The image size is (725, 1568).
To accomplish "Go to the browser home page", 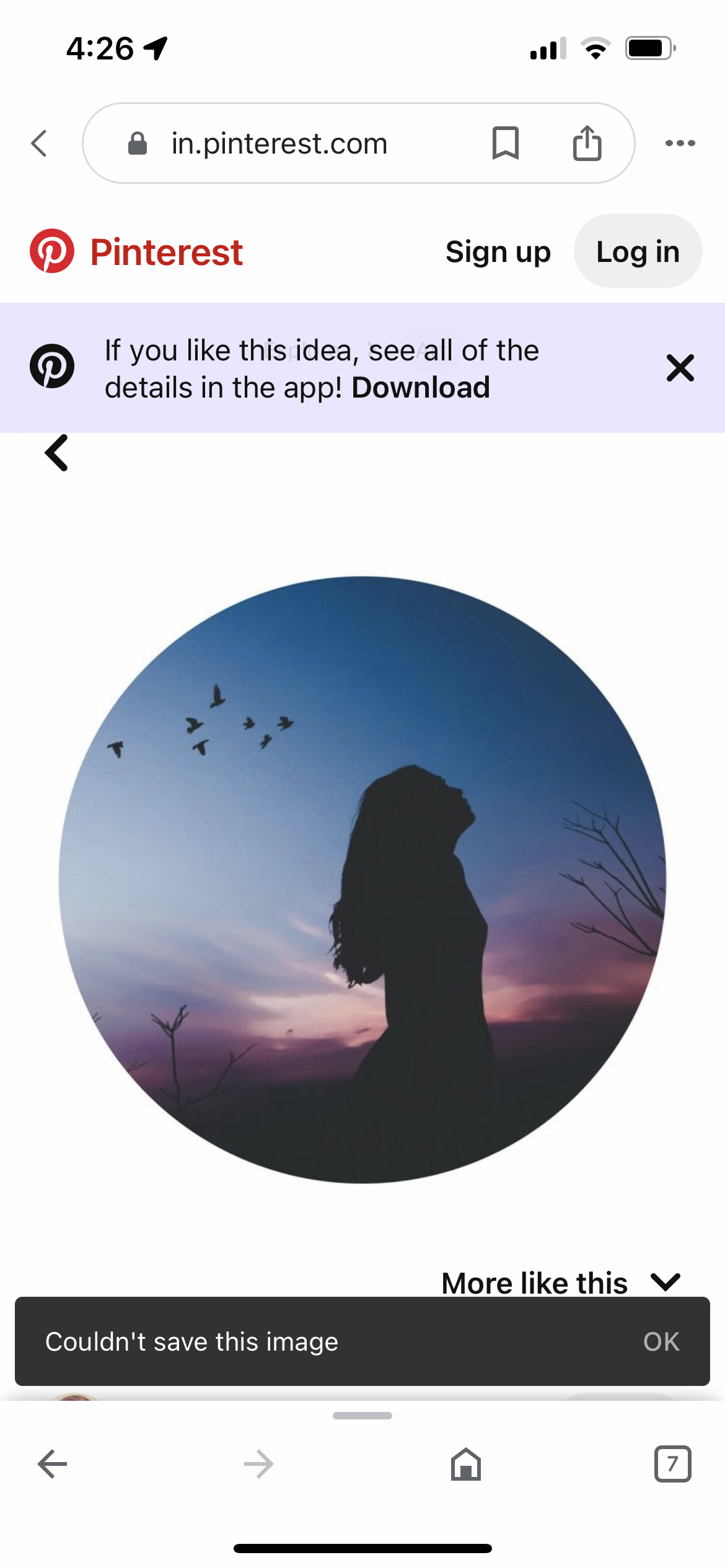I will [465, 1464].
